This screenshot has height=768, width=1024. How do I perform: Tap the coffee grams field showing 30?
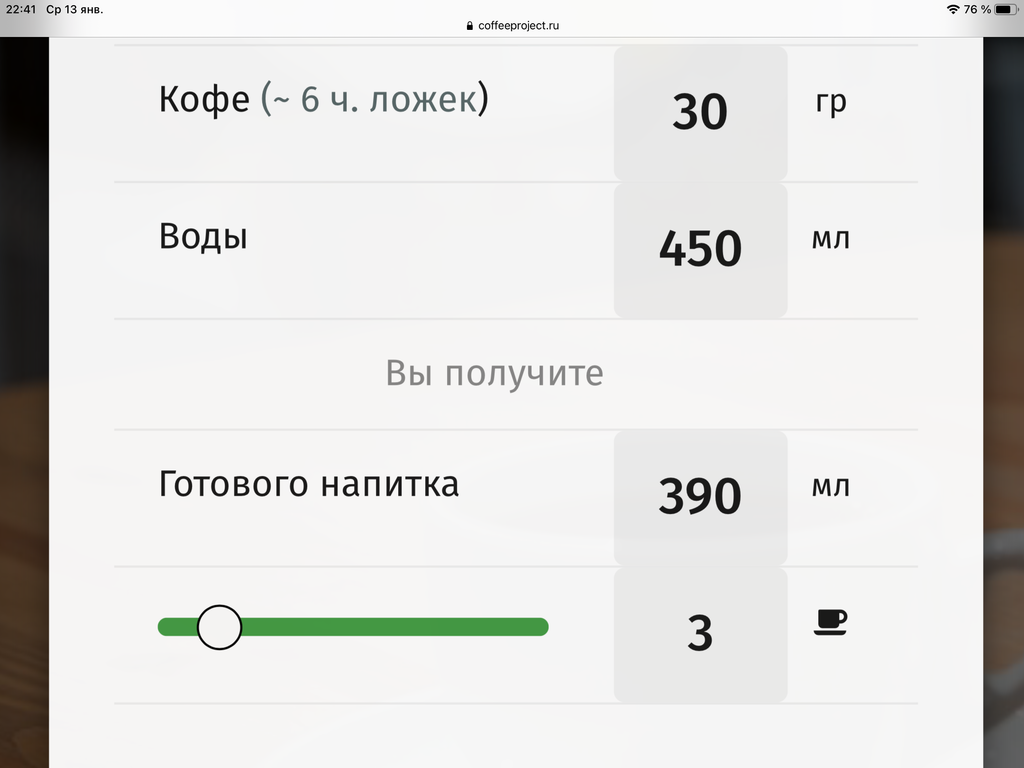(700, 112)
